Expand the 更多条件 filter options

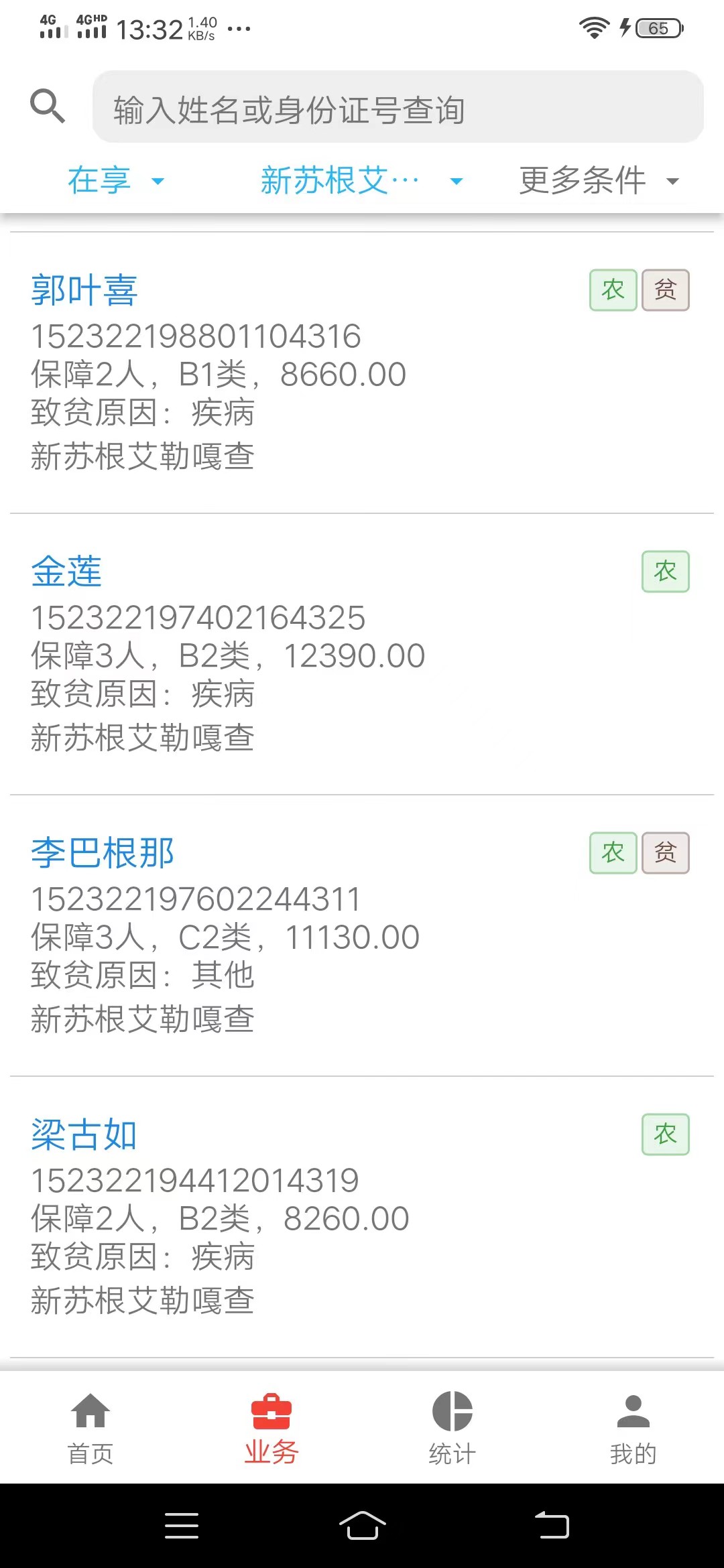(599, 181)
